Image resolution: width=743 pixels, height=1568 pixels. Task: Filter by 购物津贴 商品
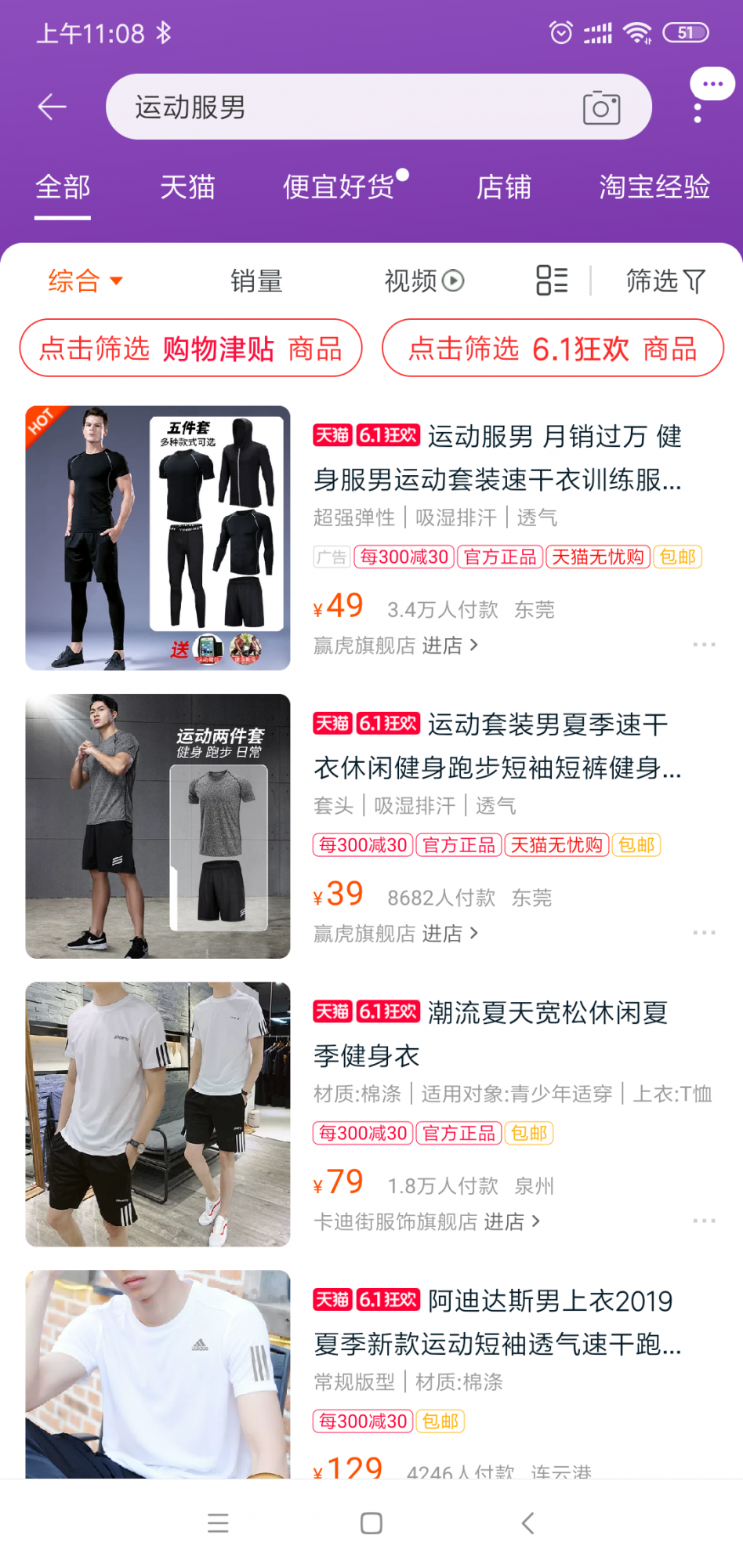pos(190,348)
